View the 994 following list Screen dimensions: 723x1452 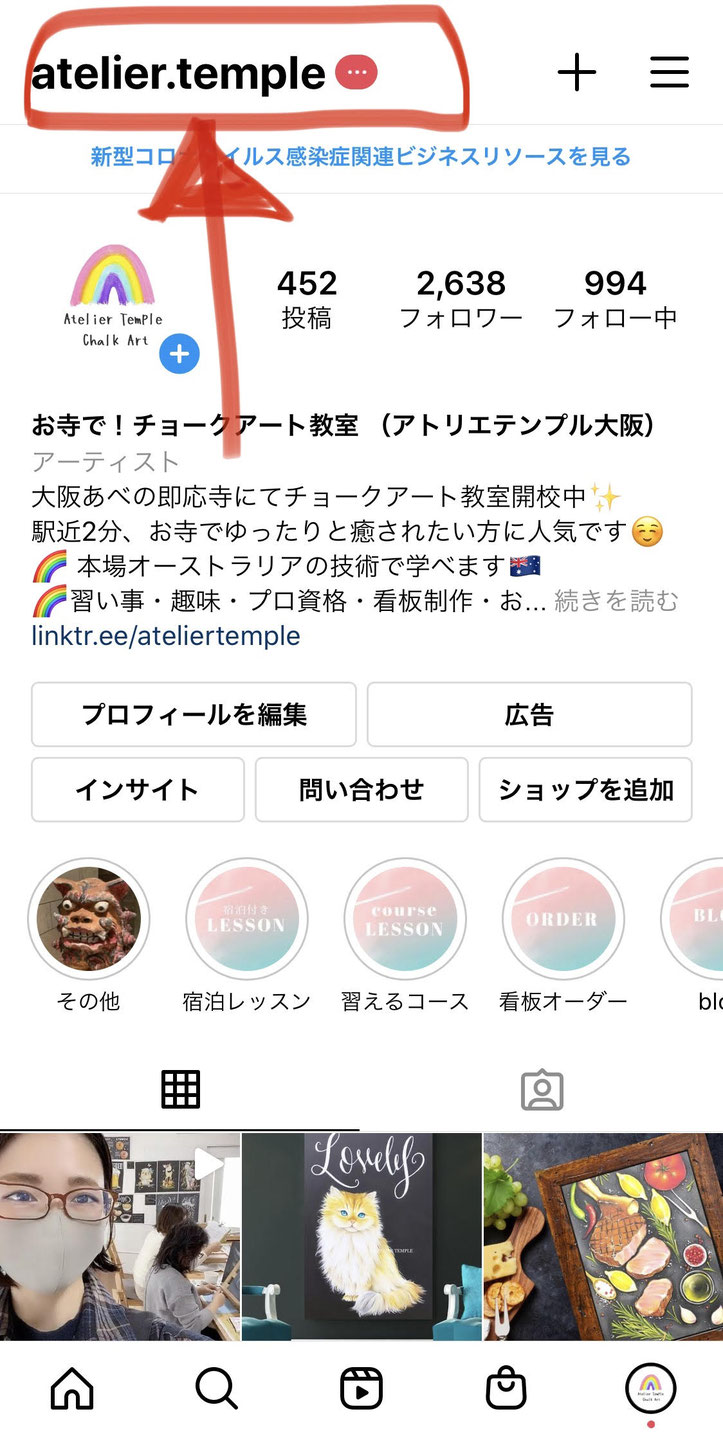click(615, 299)
